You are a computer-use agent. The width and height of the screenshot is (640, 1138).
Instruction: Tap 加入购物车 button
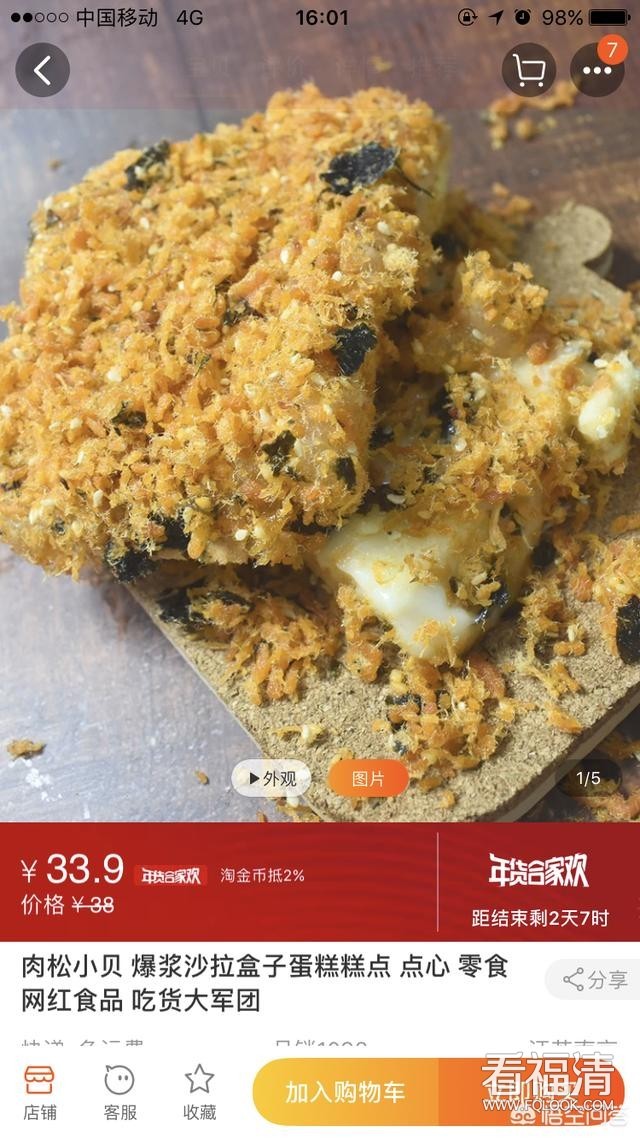coord(345,1092)
